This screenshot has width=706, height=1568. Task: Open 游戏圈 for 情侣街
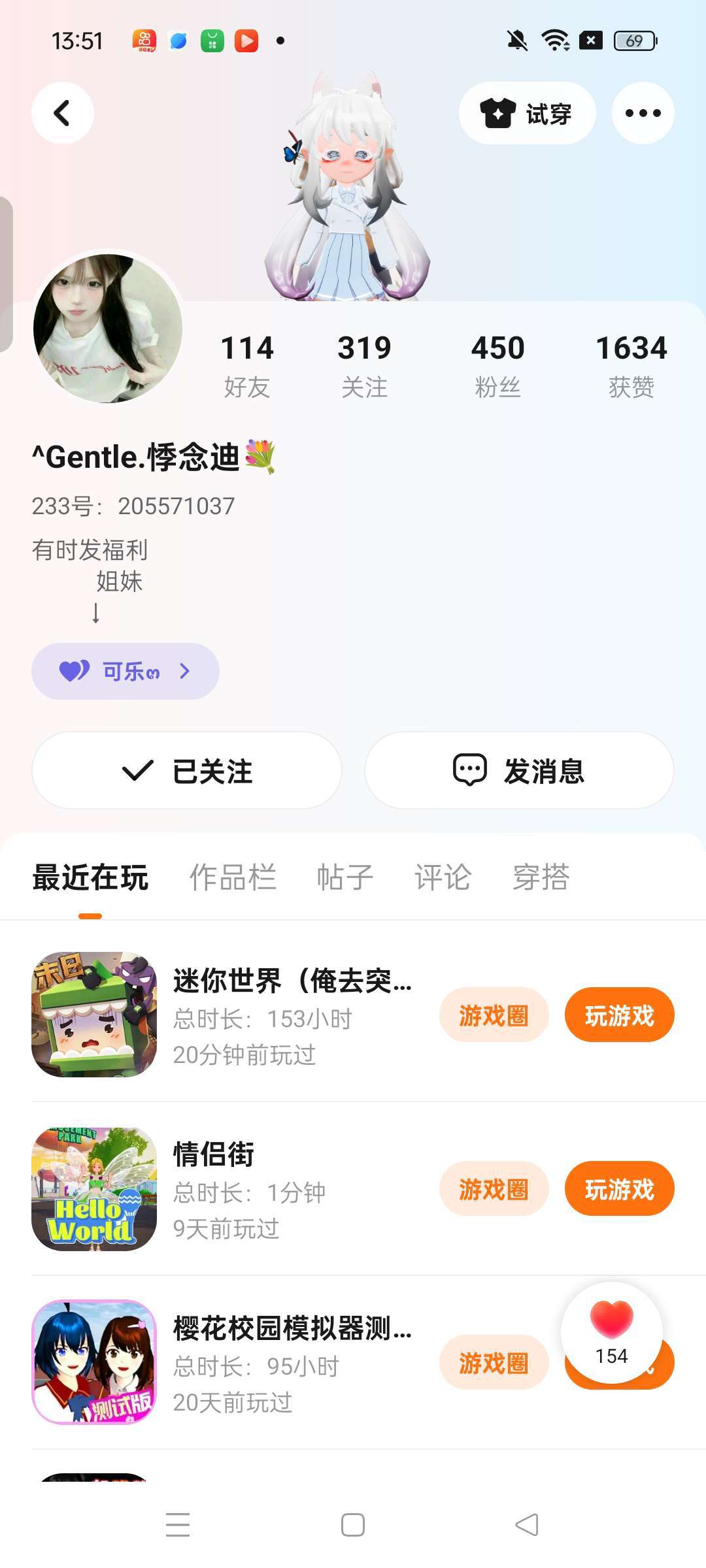(494, 1189)
